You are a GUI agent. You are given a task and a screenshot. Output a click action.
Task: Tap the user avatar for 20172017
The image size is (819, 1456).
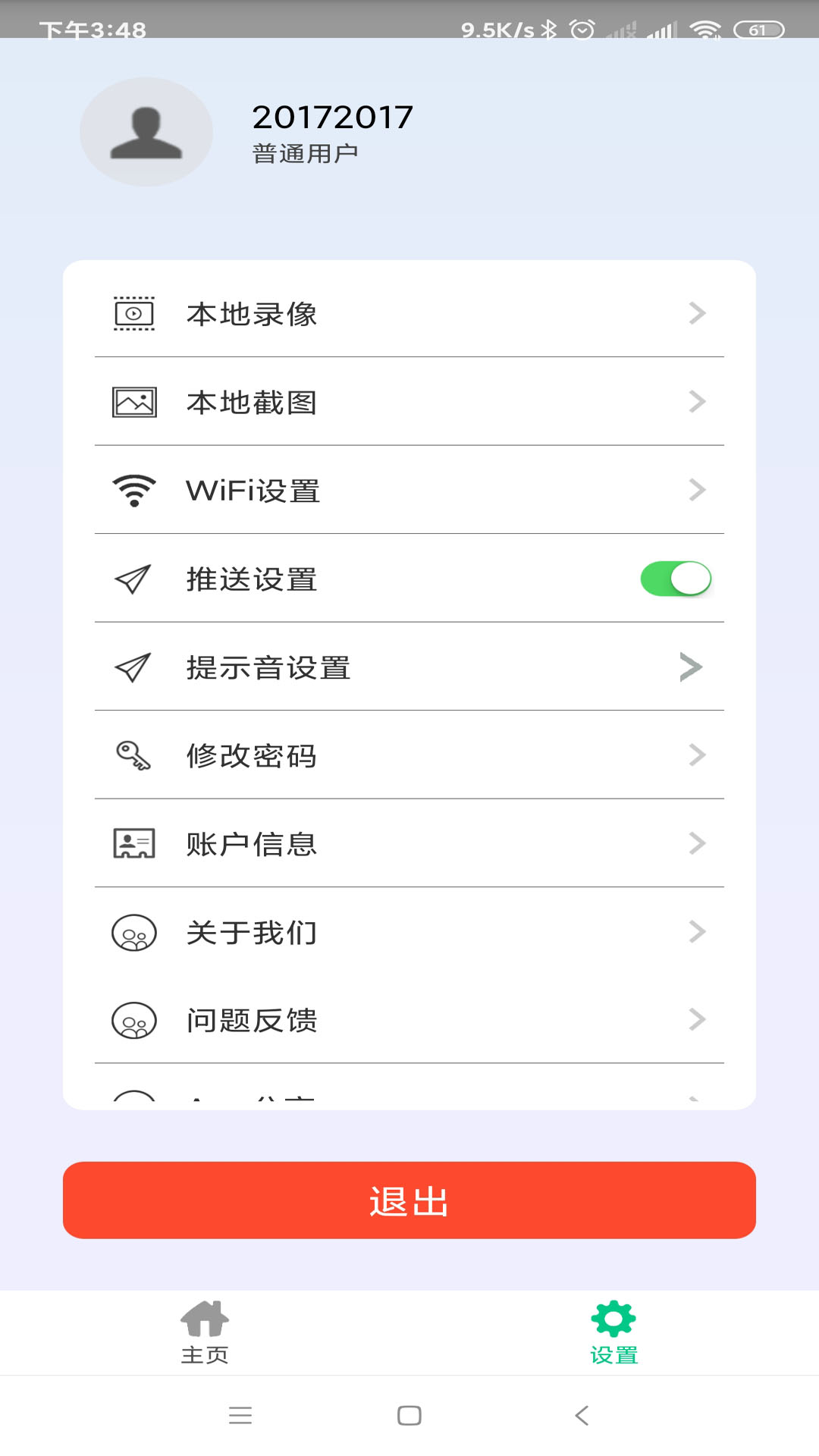[x=146, y=132]
